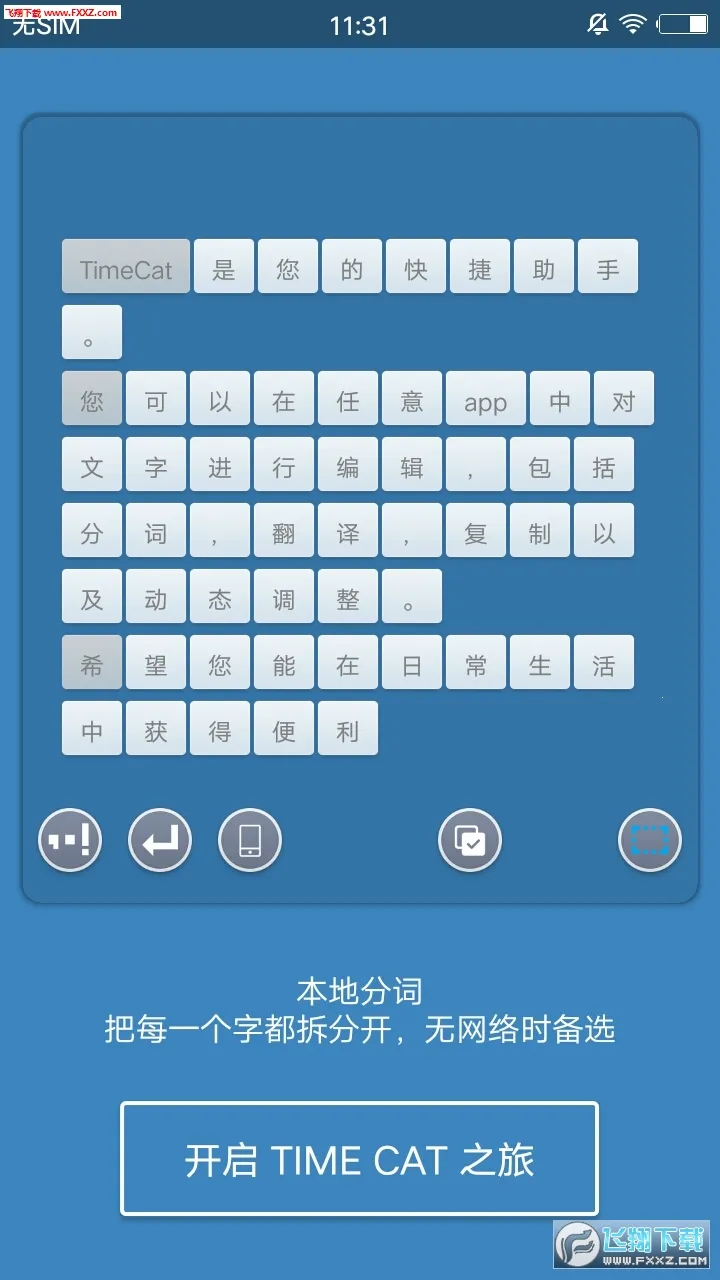The image size is (720, 1280).
Task: Select the 复 character chip
Action: coord(476,531)
